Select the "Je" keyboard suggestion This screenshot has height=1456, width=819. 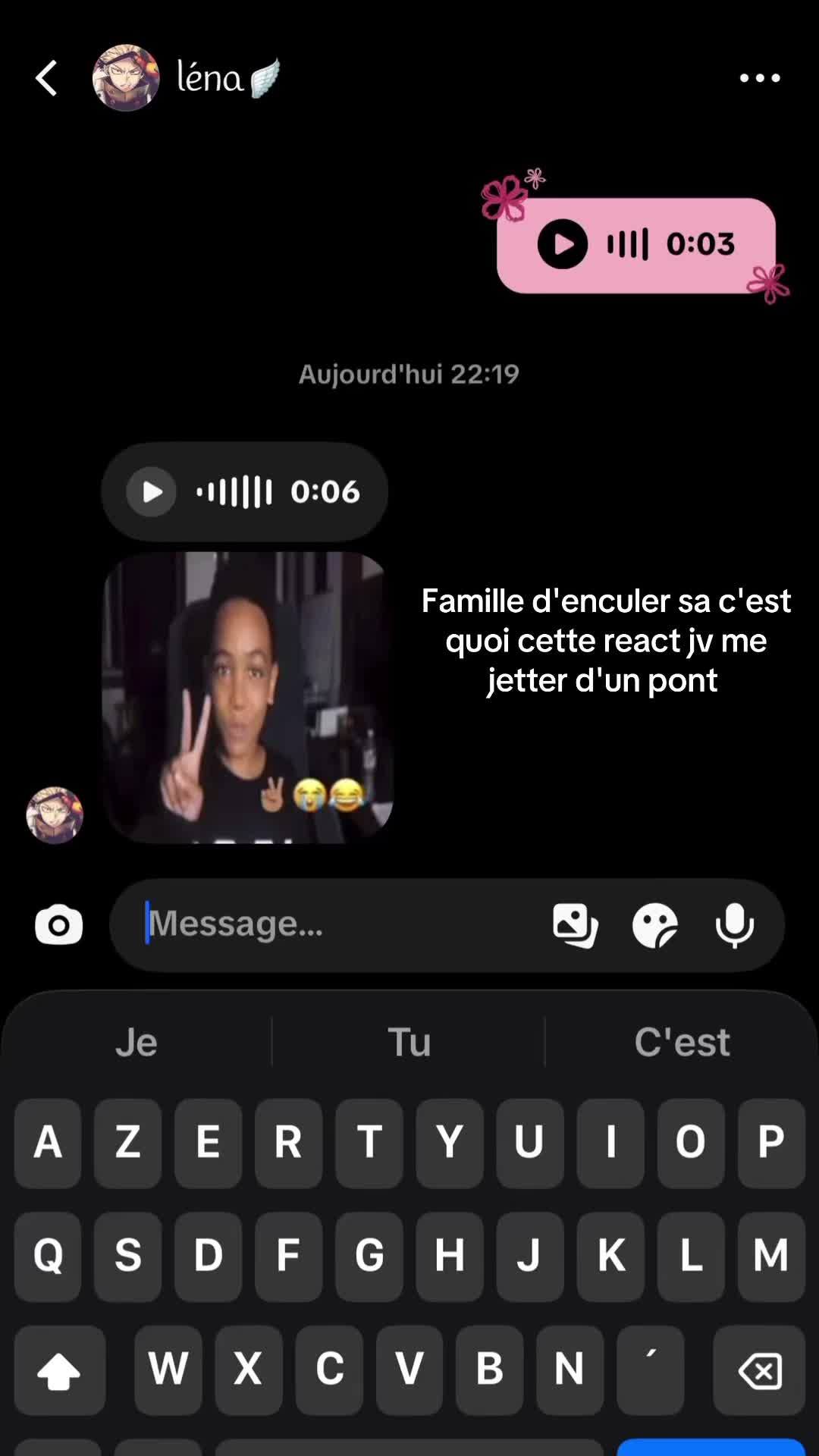click(x=136, y=1042)
